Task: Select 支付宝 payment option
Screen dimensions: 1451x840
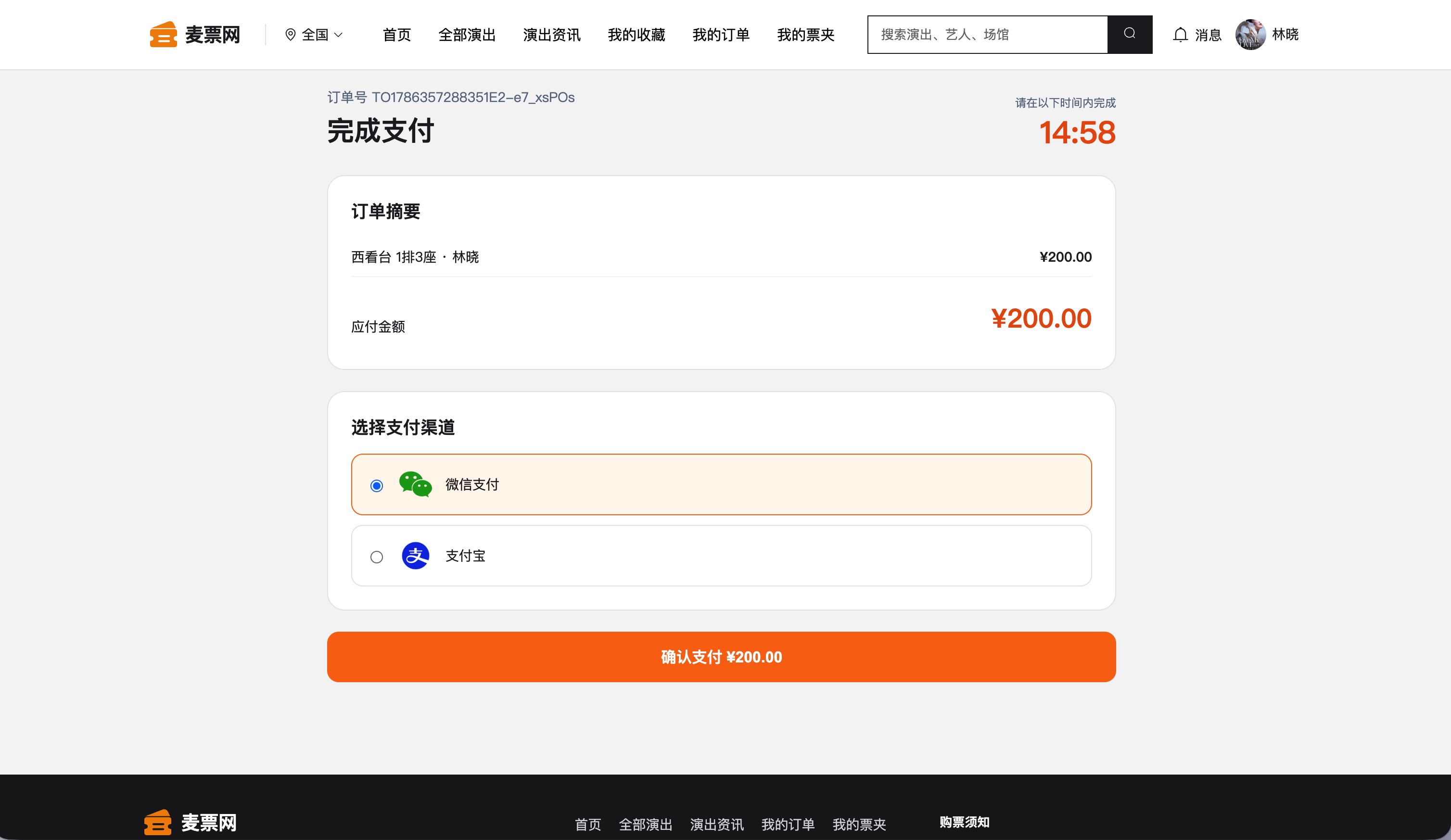Action: coord(721,556)
